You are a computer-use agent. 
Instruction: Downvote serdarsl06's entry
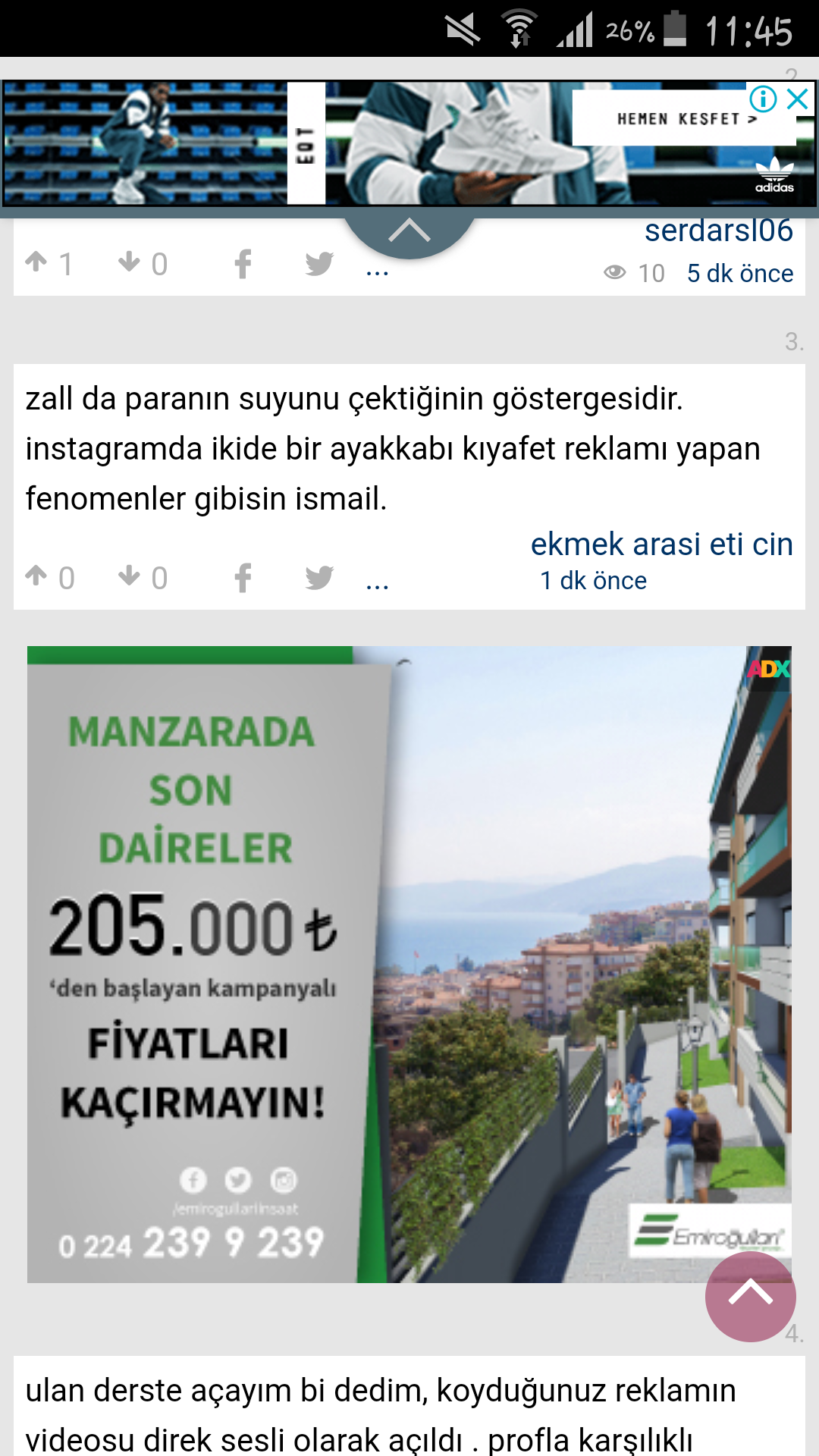point(130,263)
